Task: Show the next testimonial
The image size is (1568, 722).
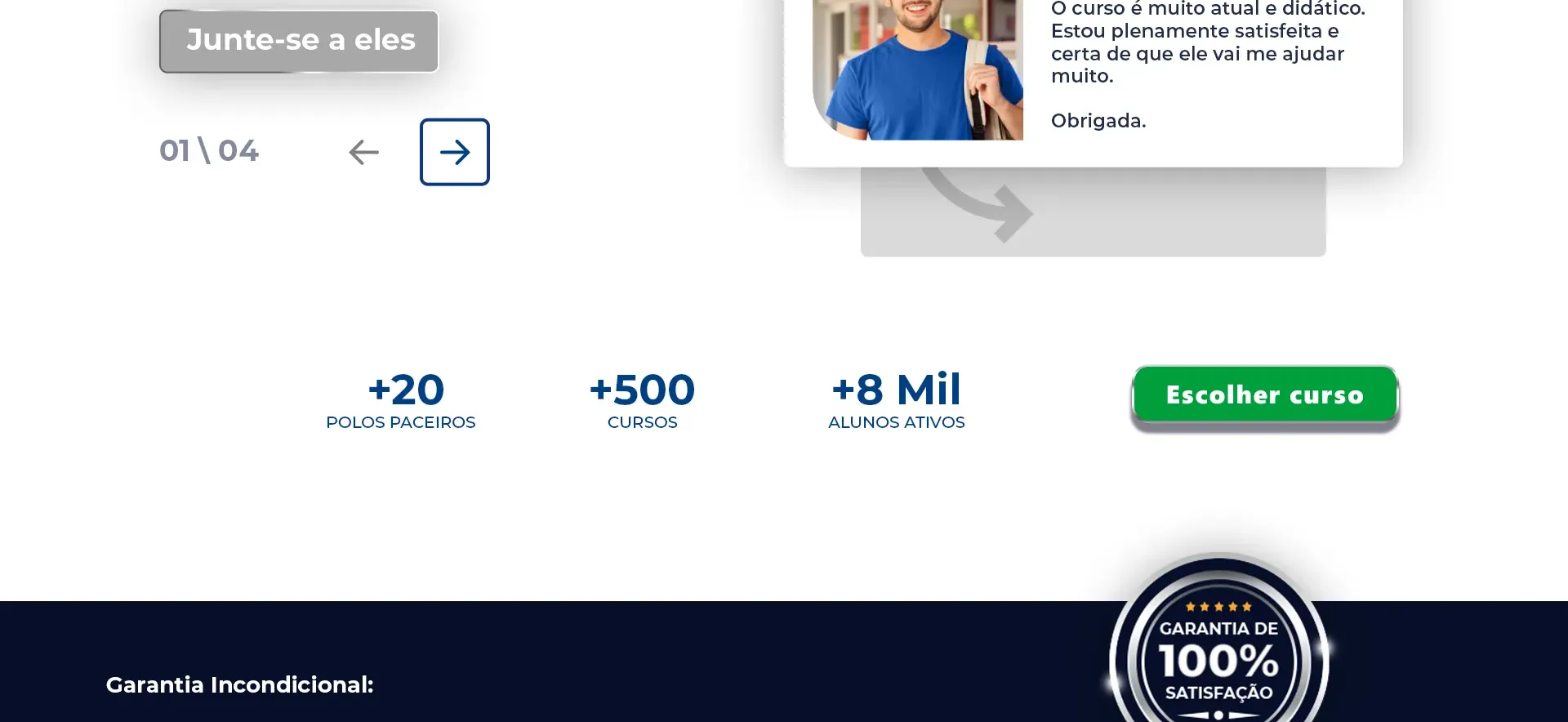Action: 455,152
